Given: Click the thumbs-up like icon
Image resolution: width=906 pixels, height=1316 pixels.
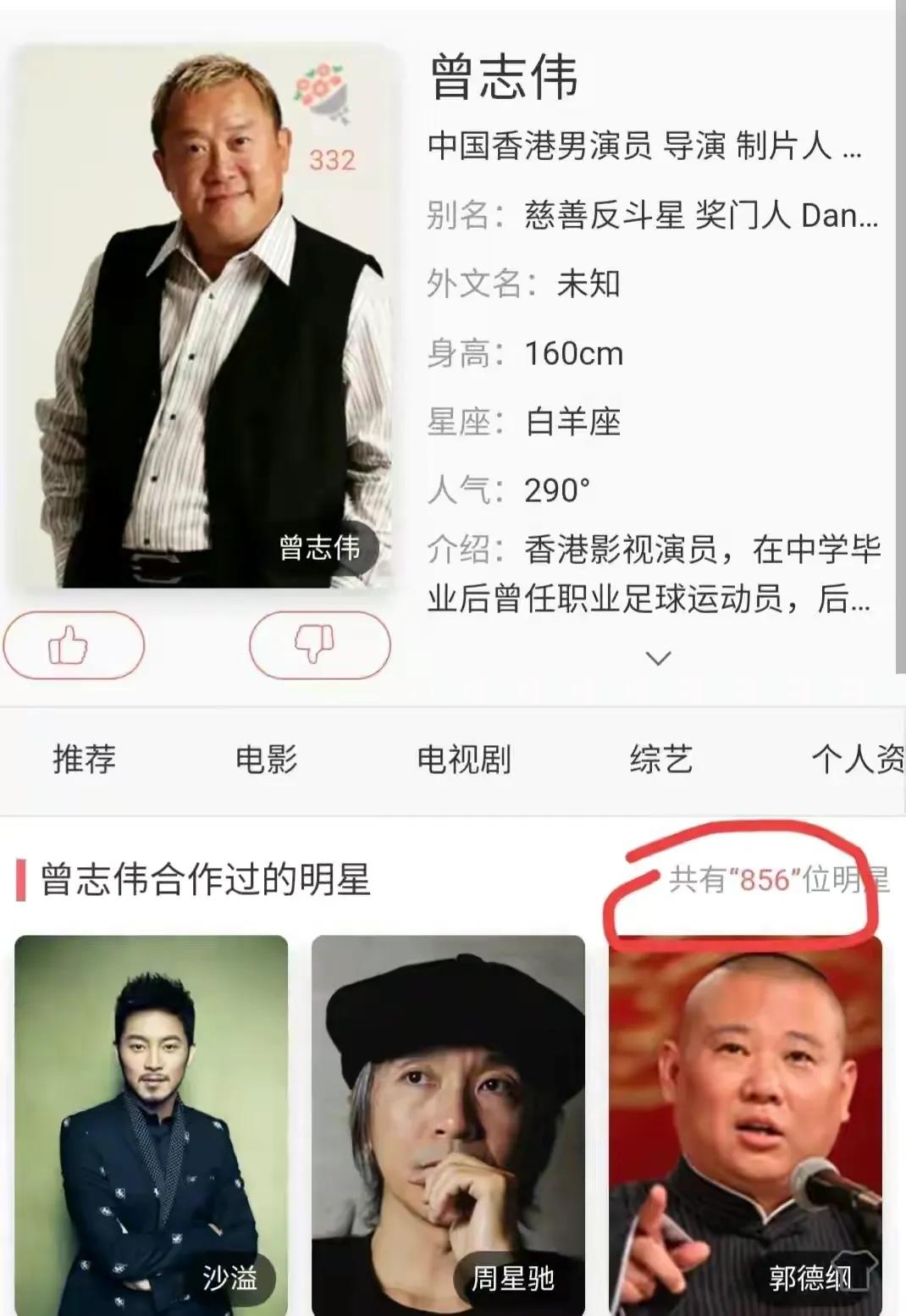Looking at the screenshot, I should 73,644.
